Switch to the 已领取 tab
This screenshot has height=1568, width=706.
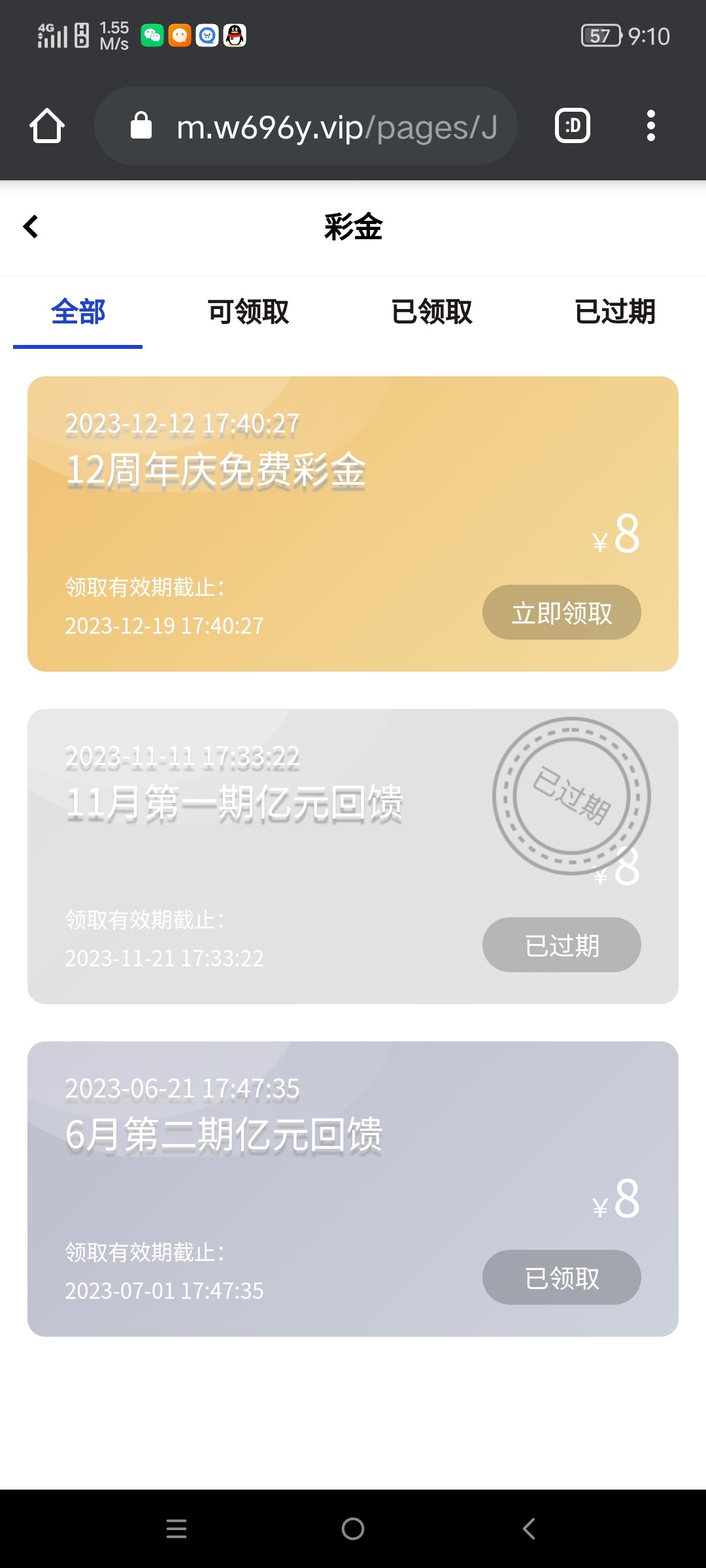(x=431, y=312)
